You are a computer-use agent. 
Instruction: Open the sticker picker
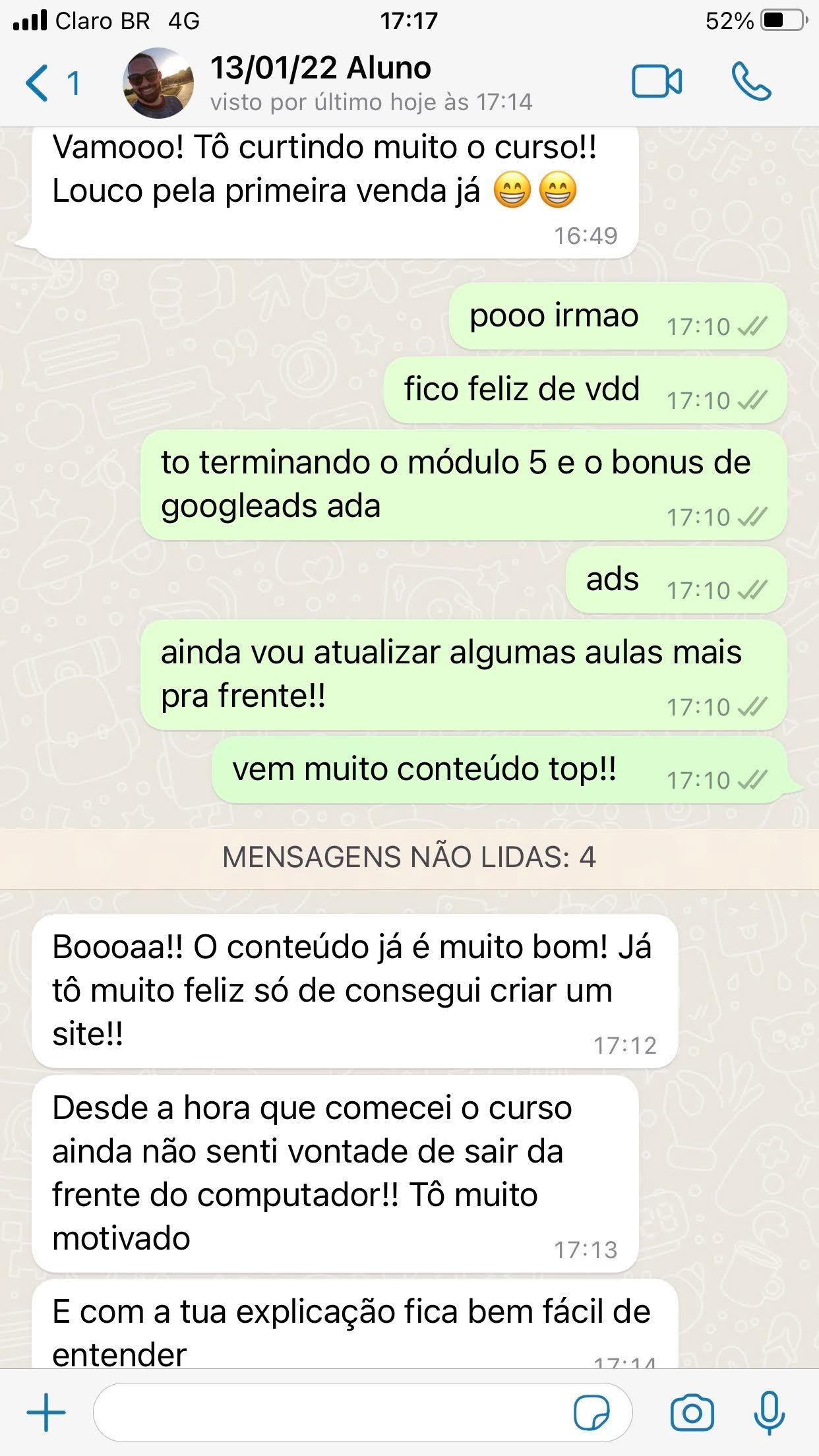(591, 1413)
